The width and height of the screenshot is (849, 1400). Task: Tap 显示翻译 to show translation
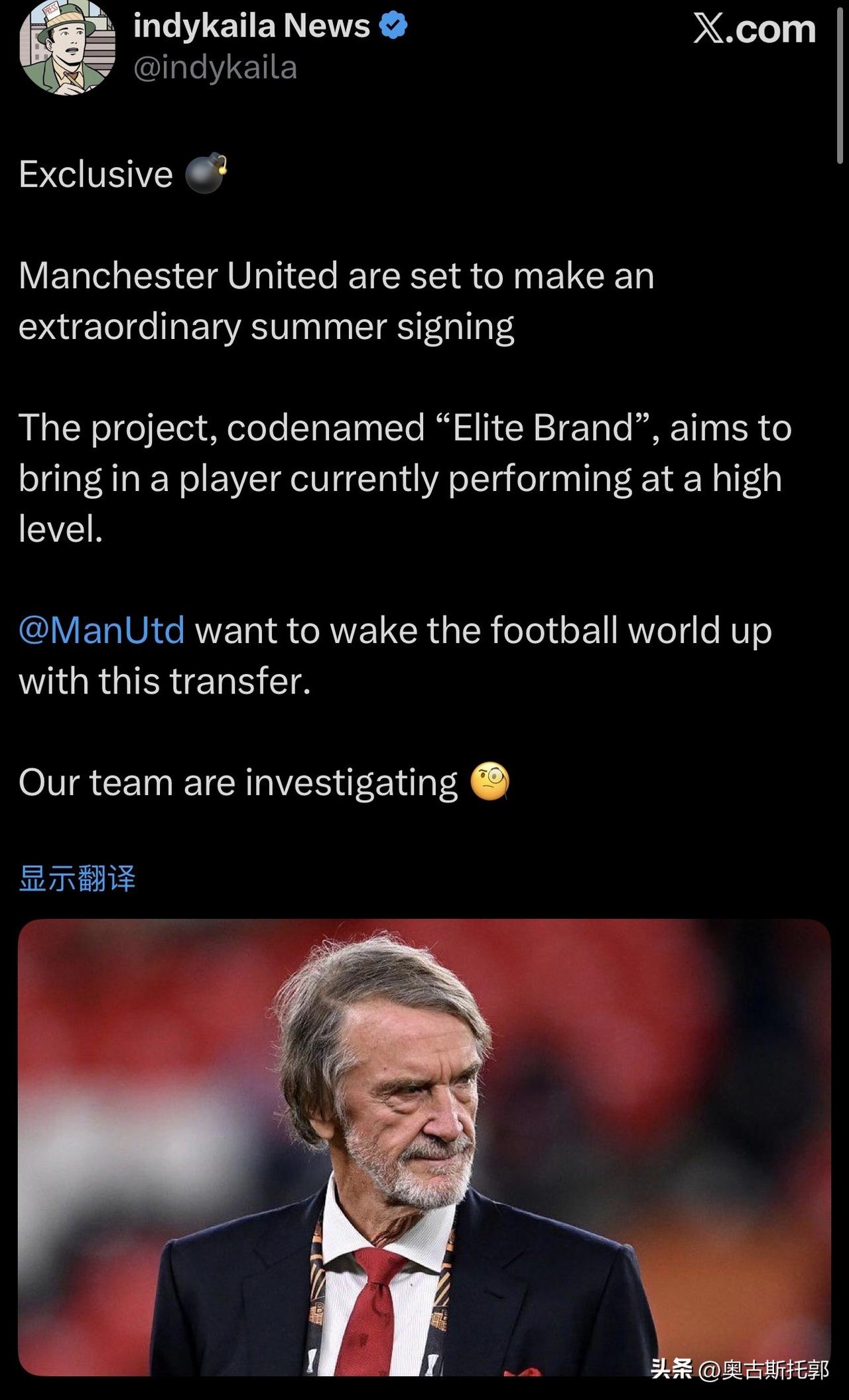[77, 878]
